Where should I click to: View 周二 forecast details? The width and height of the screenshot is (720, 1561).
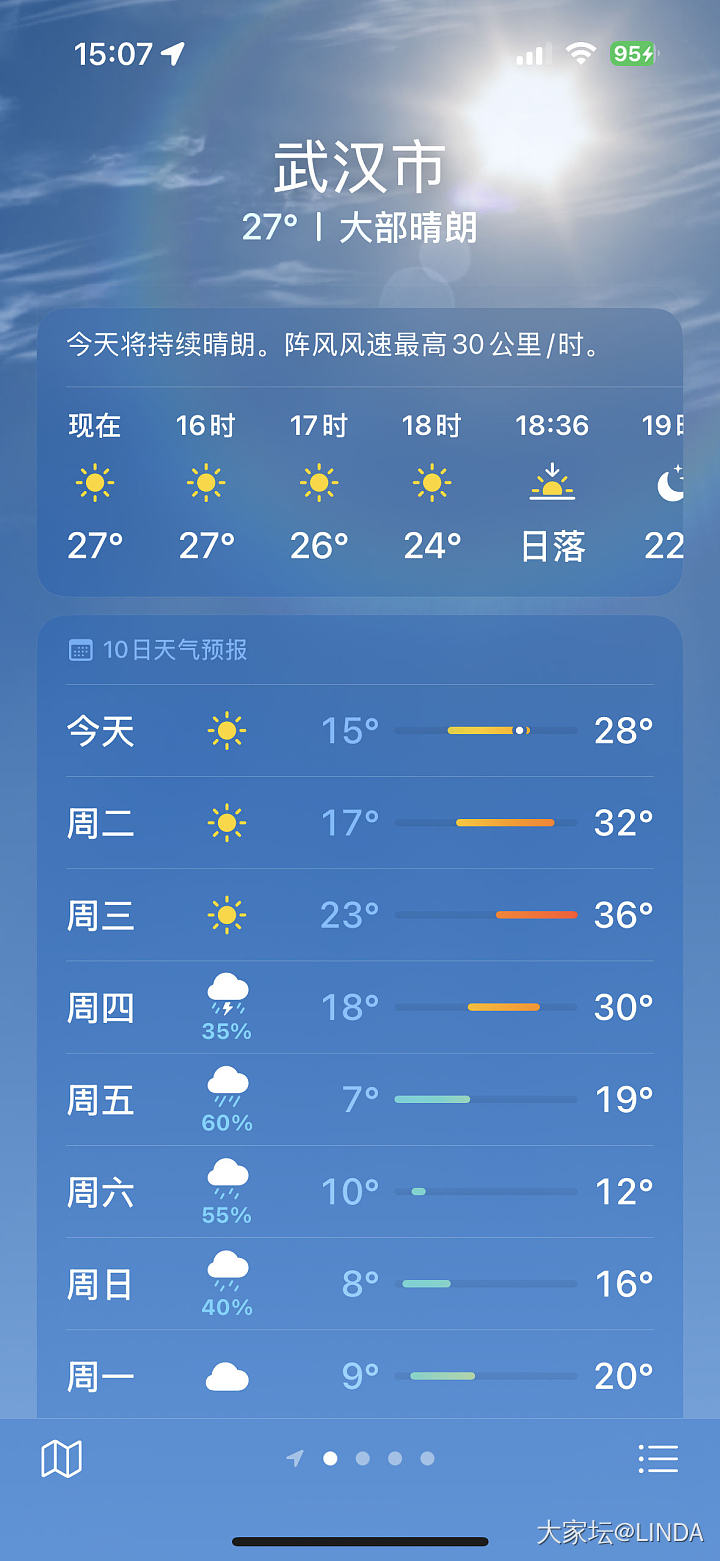click(x=360, y=823)
